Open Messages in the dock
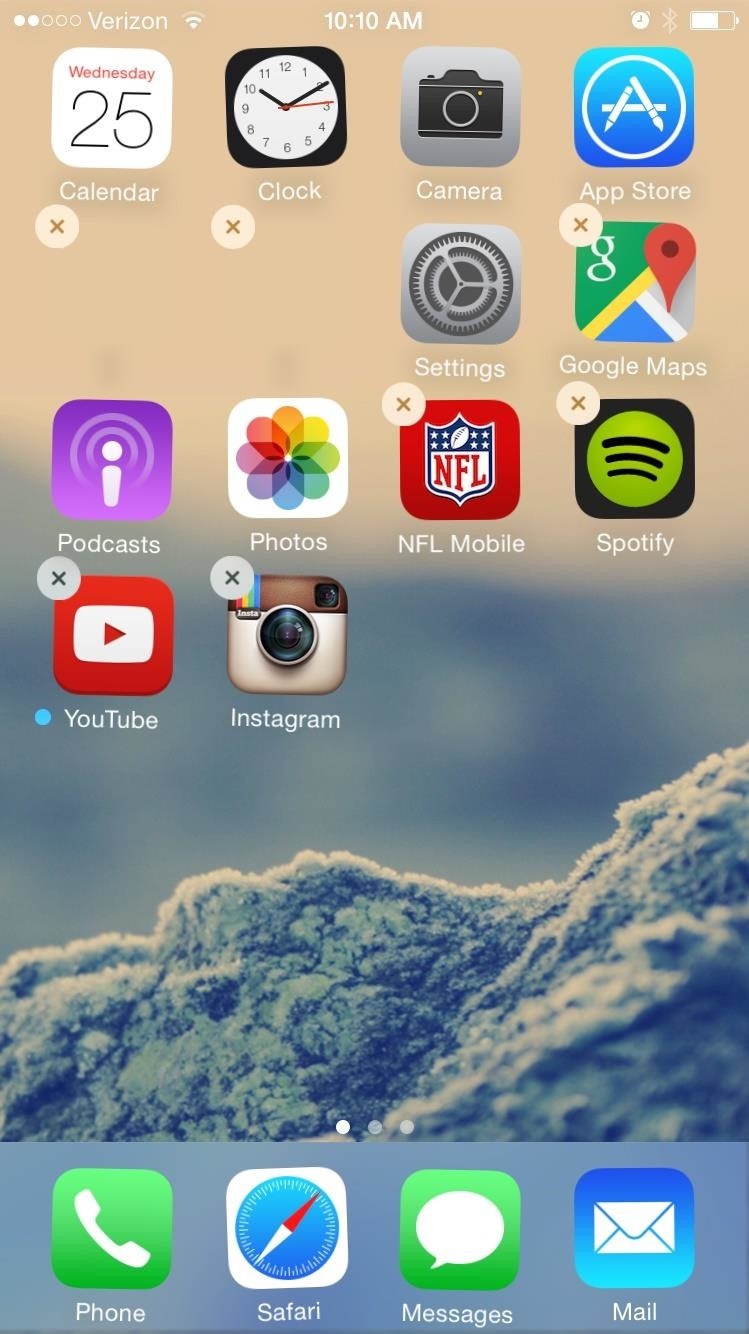 (460, 1228)
